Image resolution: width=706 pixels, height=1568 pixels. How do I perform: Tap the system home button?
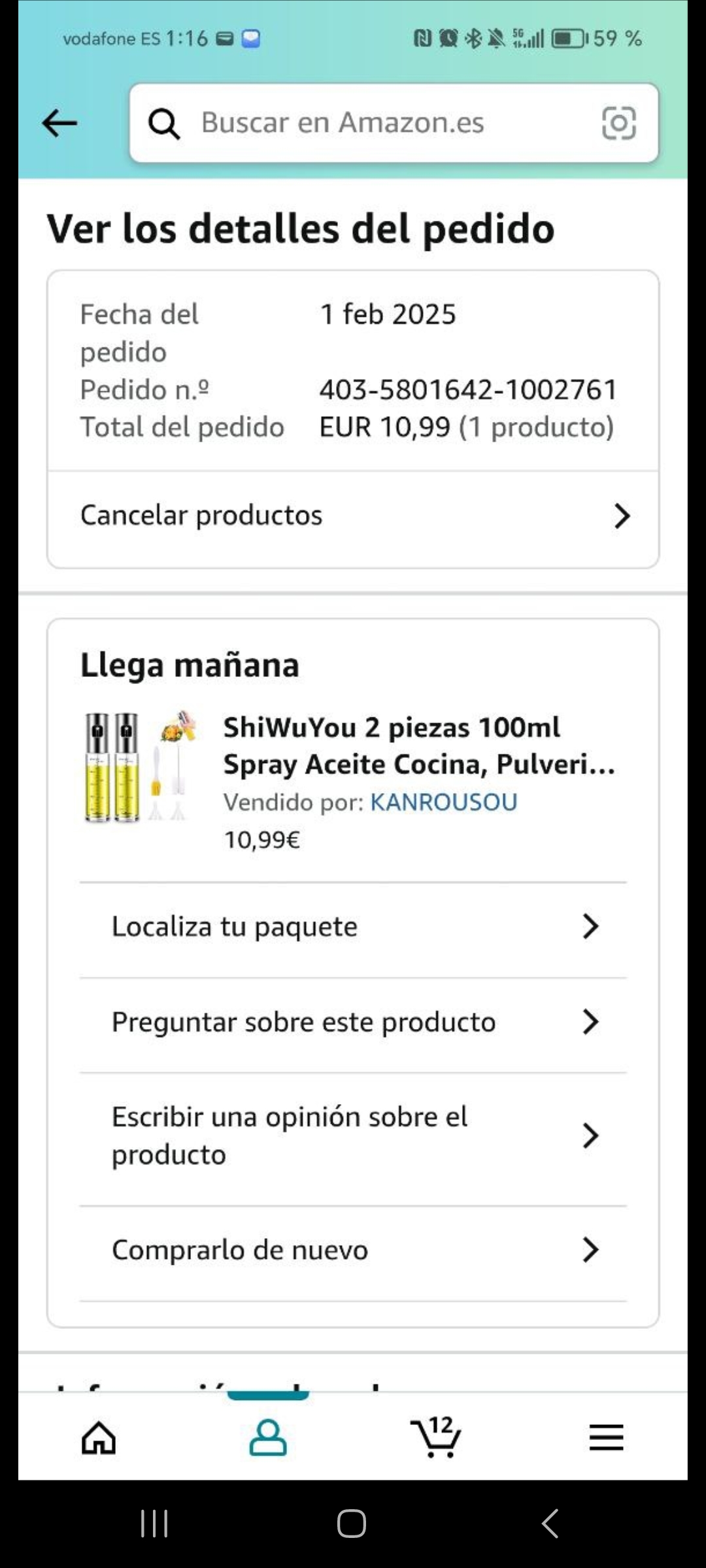point(352,1524)
